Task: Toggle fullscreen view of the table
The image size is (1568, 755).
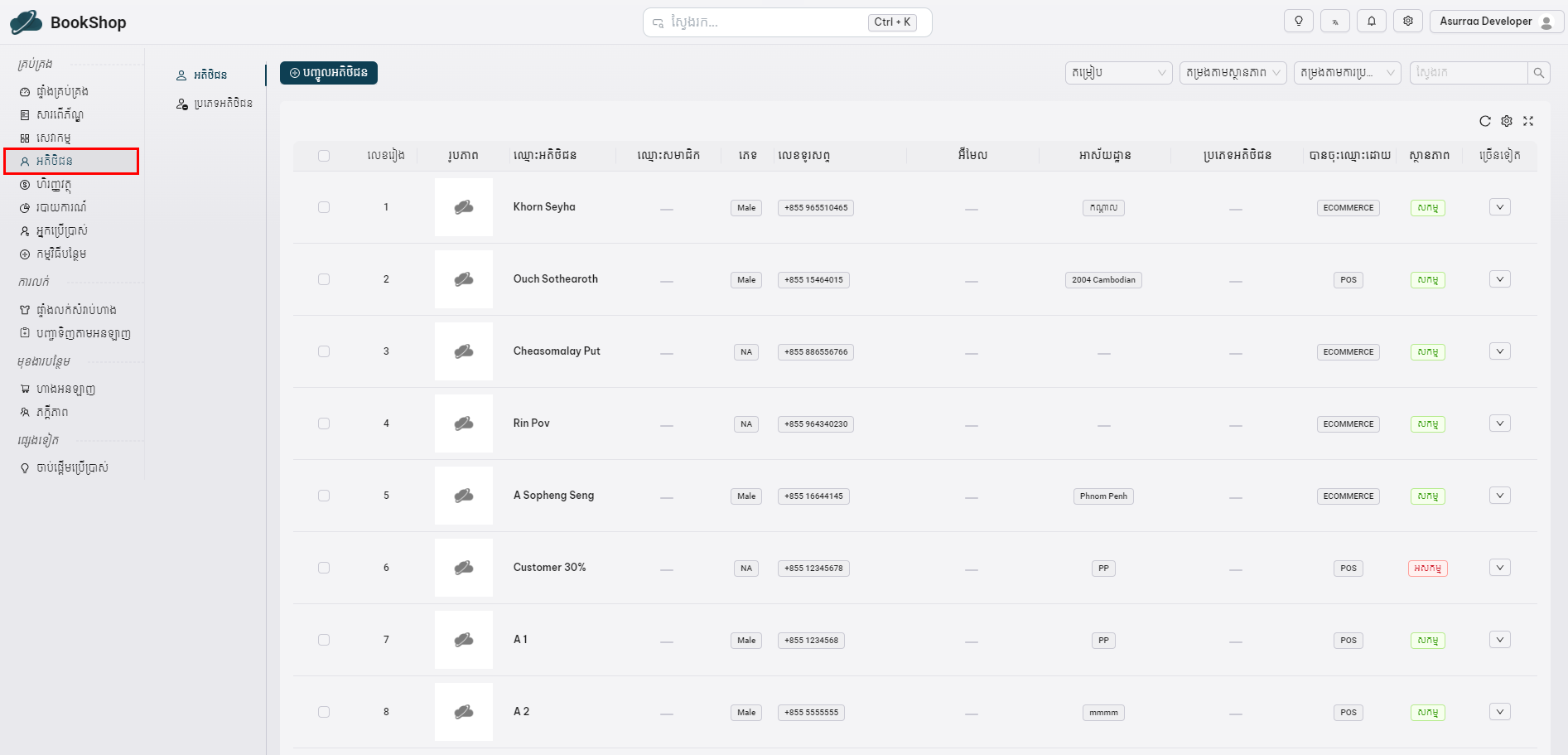Action: pos(1528,121)
